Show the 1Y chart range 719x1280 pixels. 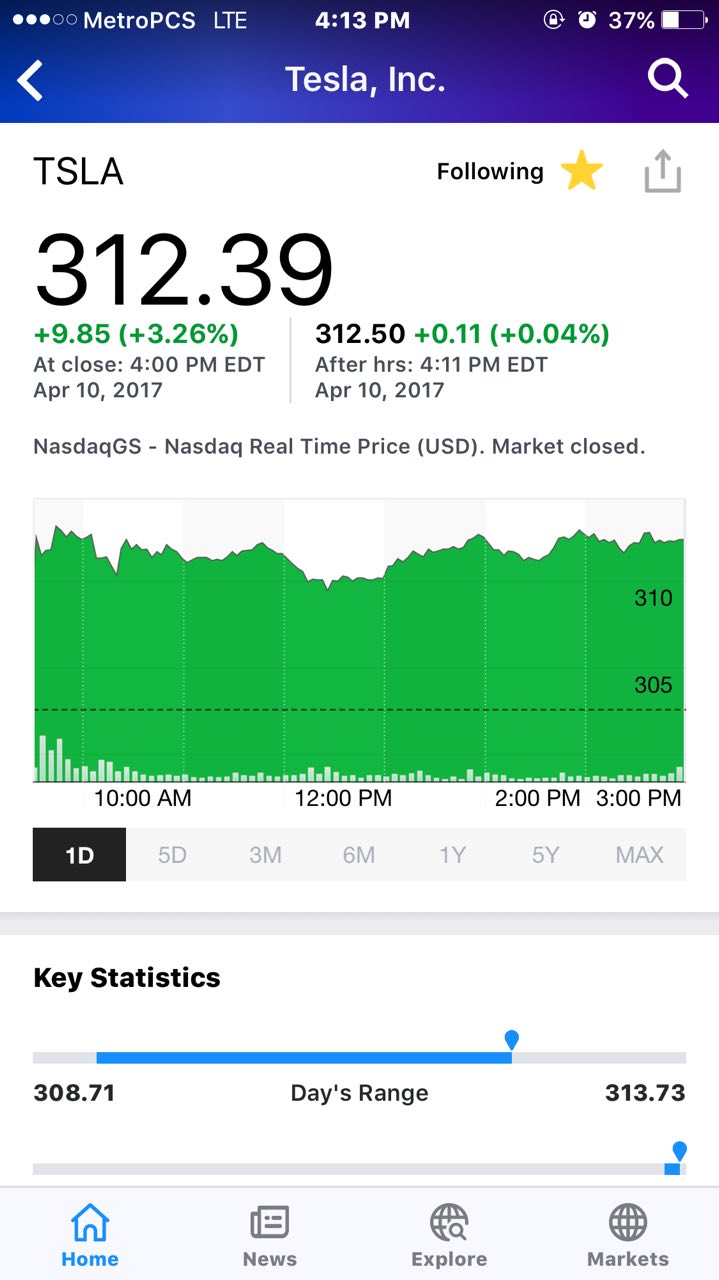[x=452, y=854]
